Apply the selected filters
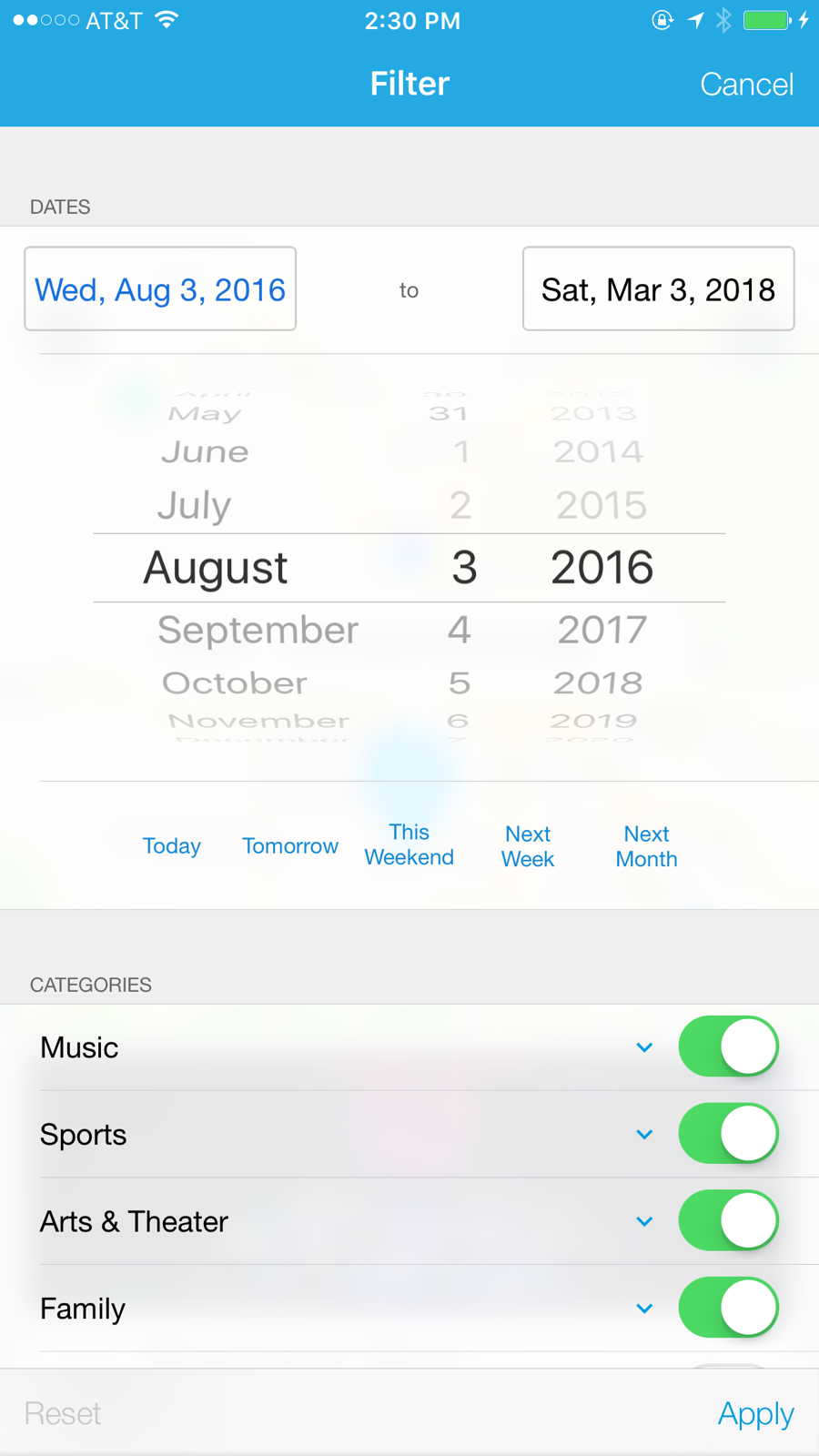Screen dimensions: 819x1456 pos(755,1413)
